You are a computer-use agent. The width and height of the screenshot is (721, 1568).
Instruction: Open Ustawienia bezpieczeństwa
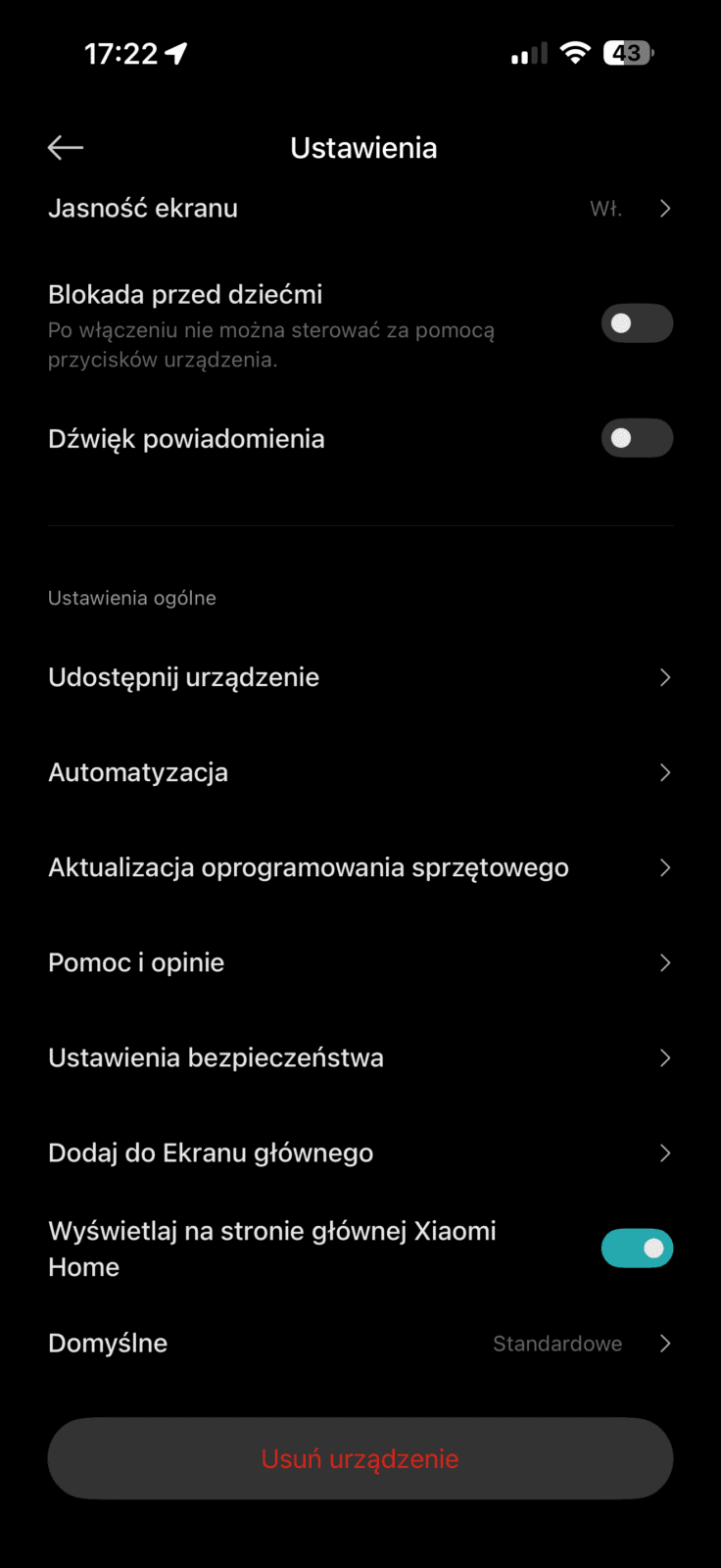359,1057
